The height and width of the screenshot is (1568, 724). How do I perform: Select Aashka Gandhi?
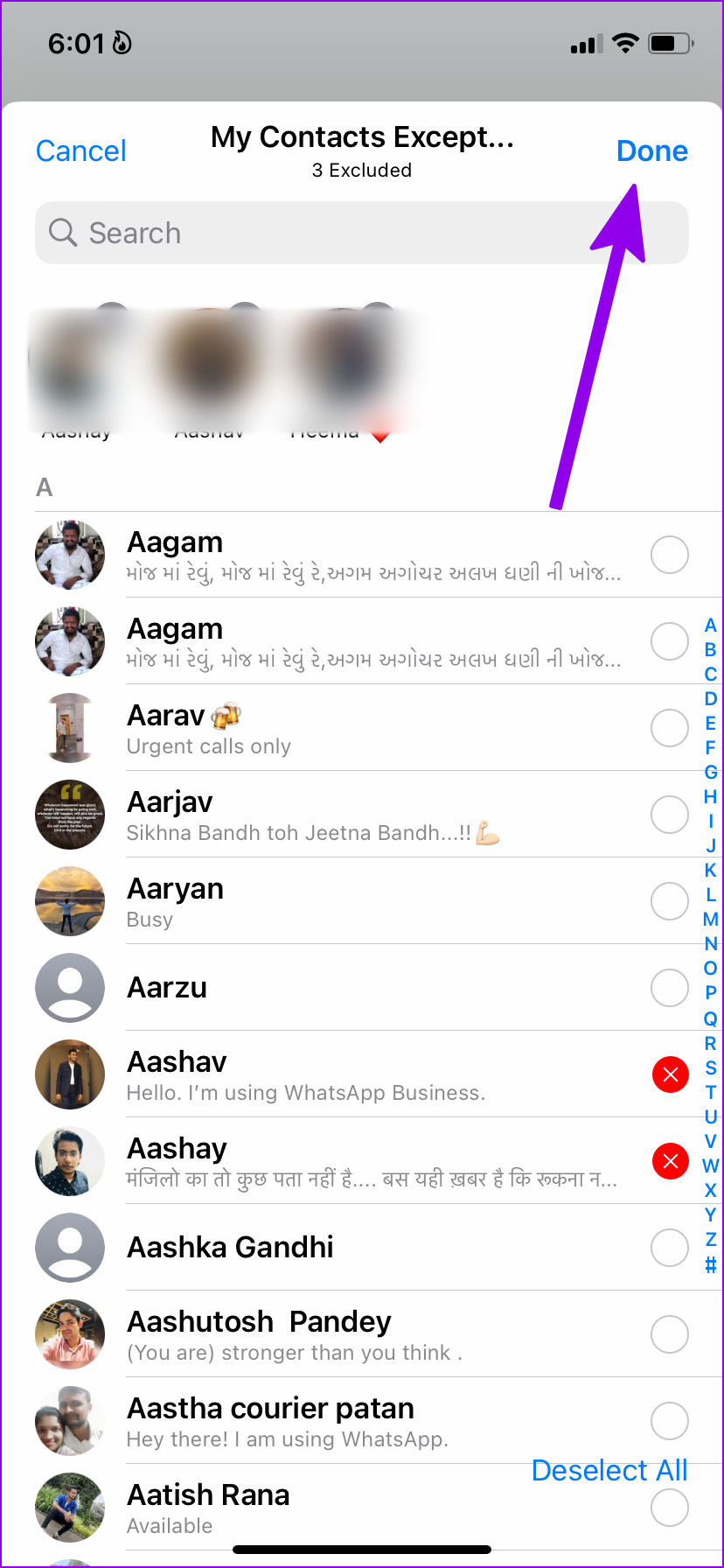point(670,1248)
